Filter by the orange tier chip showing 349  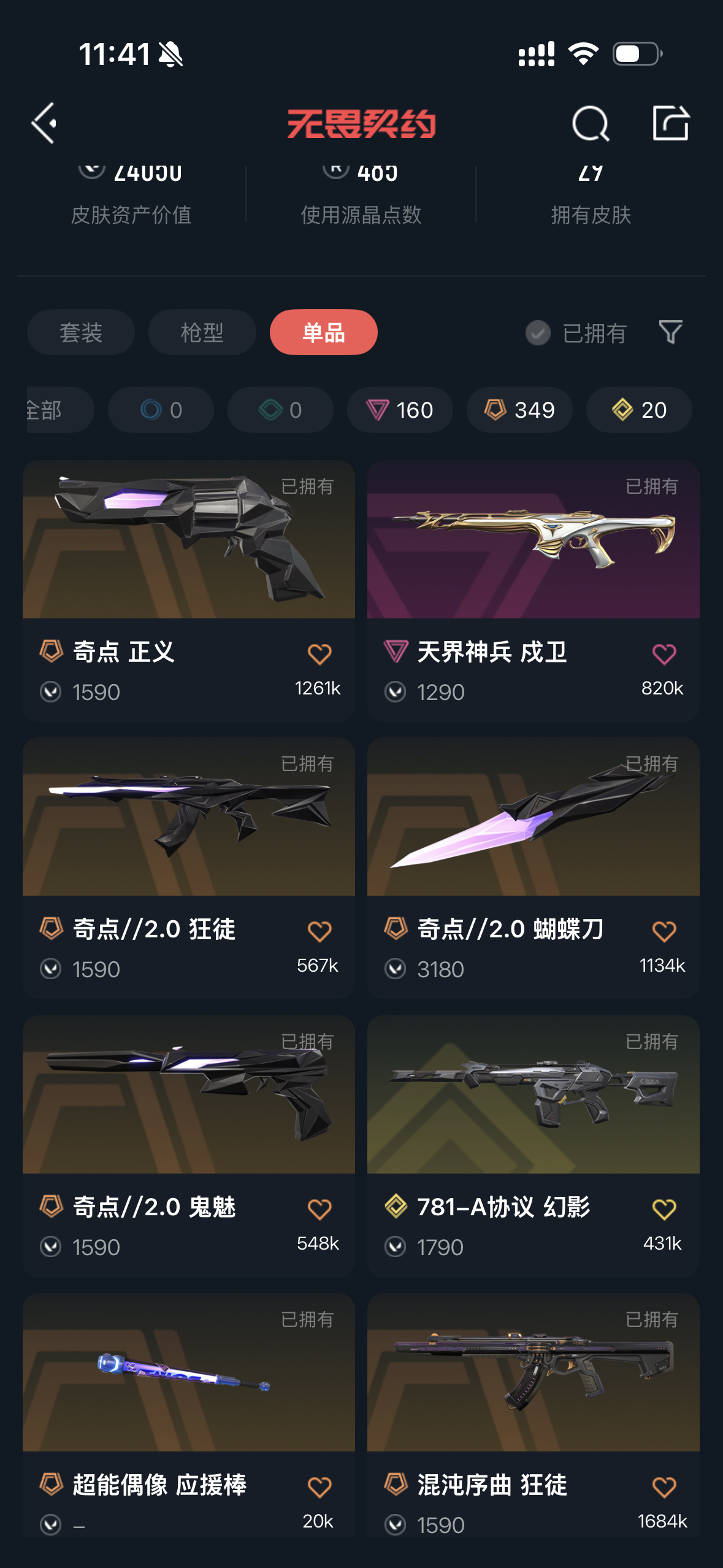point(519,410)
